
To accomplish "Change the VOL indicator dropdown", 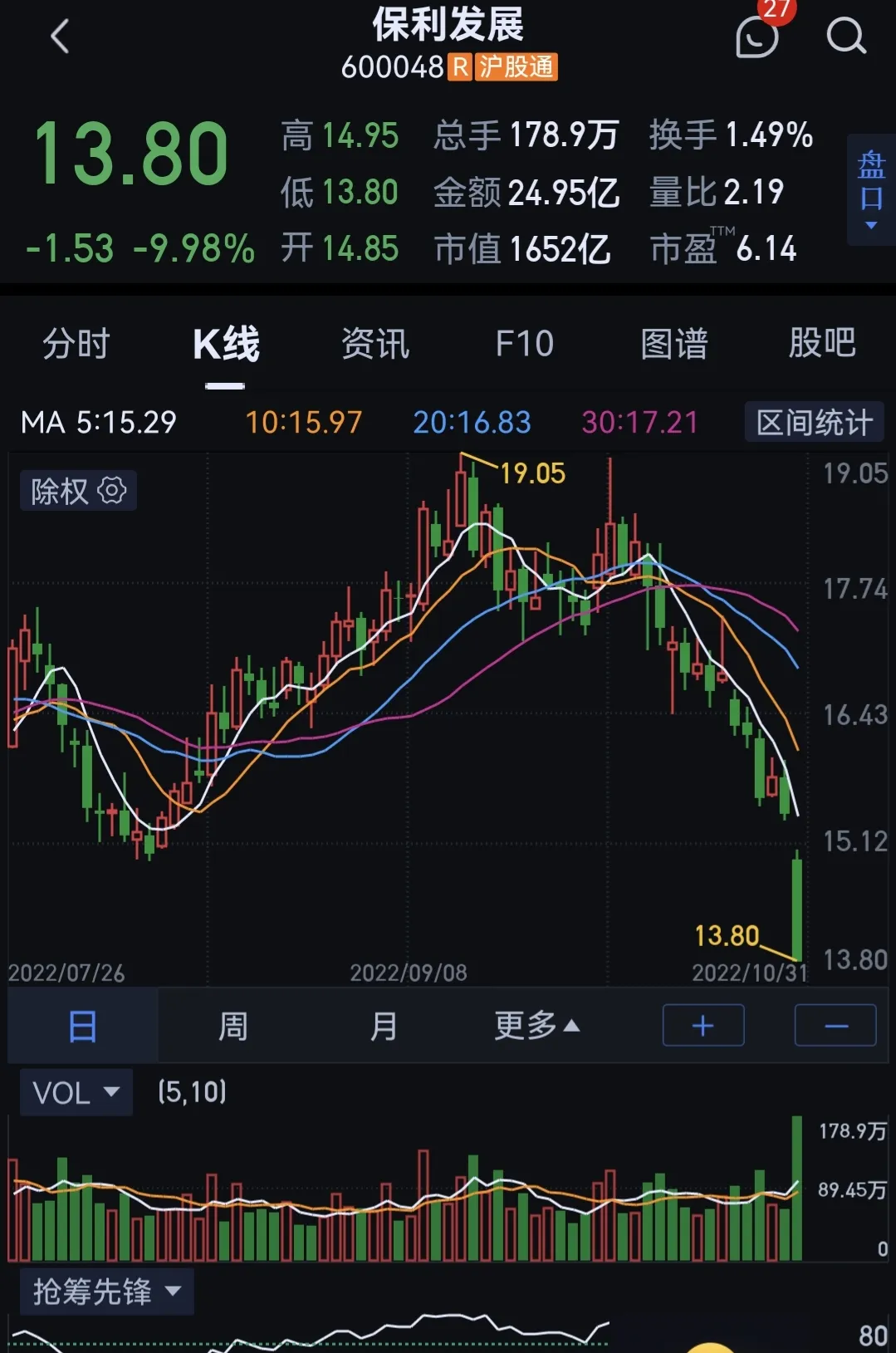I will 76,1092.
